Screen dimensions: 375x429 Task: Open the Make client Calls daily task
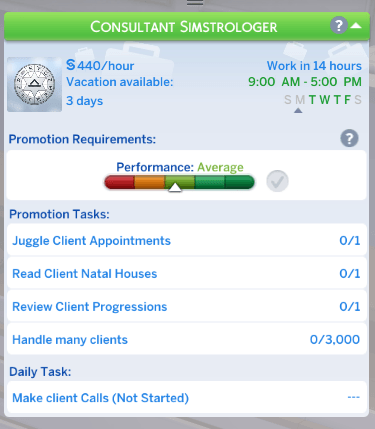point(187,397)
